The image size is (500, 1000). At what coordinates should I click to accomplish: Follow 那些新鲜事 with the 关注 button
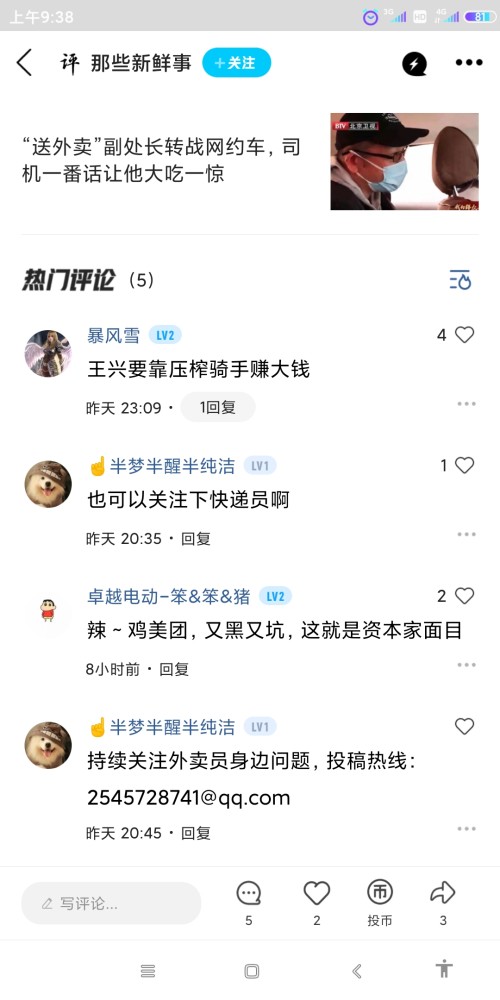pyautogui.click(x=237, y=62)
